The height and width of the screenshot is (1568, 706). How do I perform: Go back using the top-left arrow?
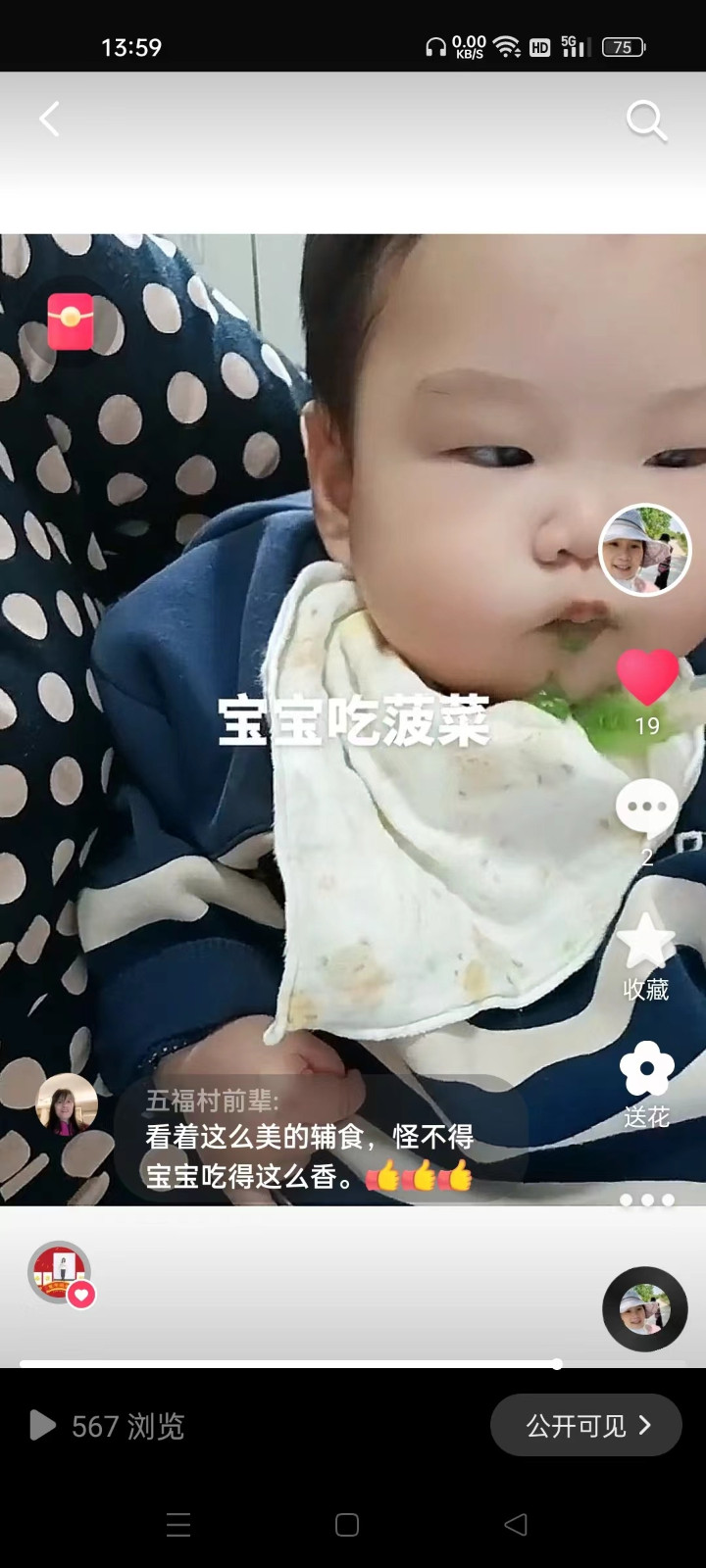click(x=50, y=120)
